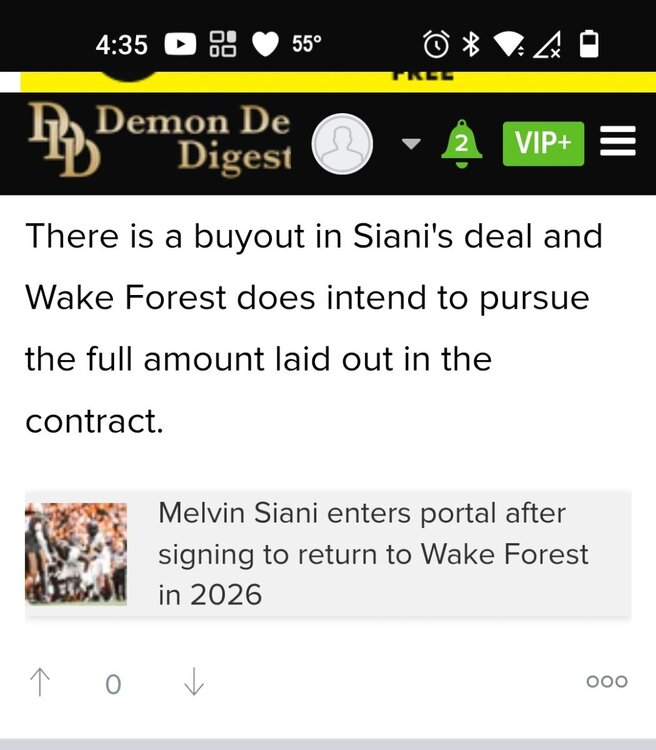
Task: Open the hamburger menu
Action: tap(618, 143)
